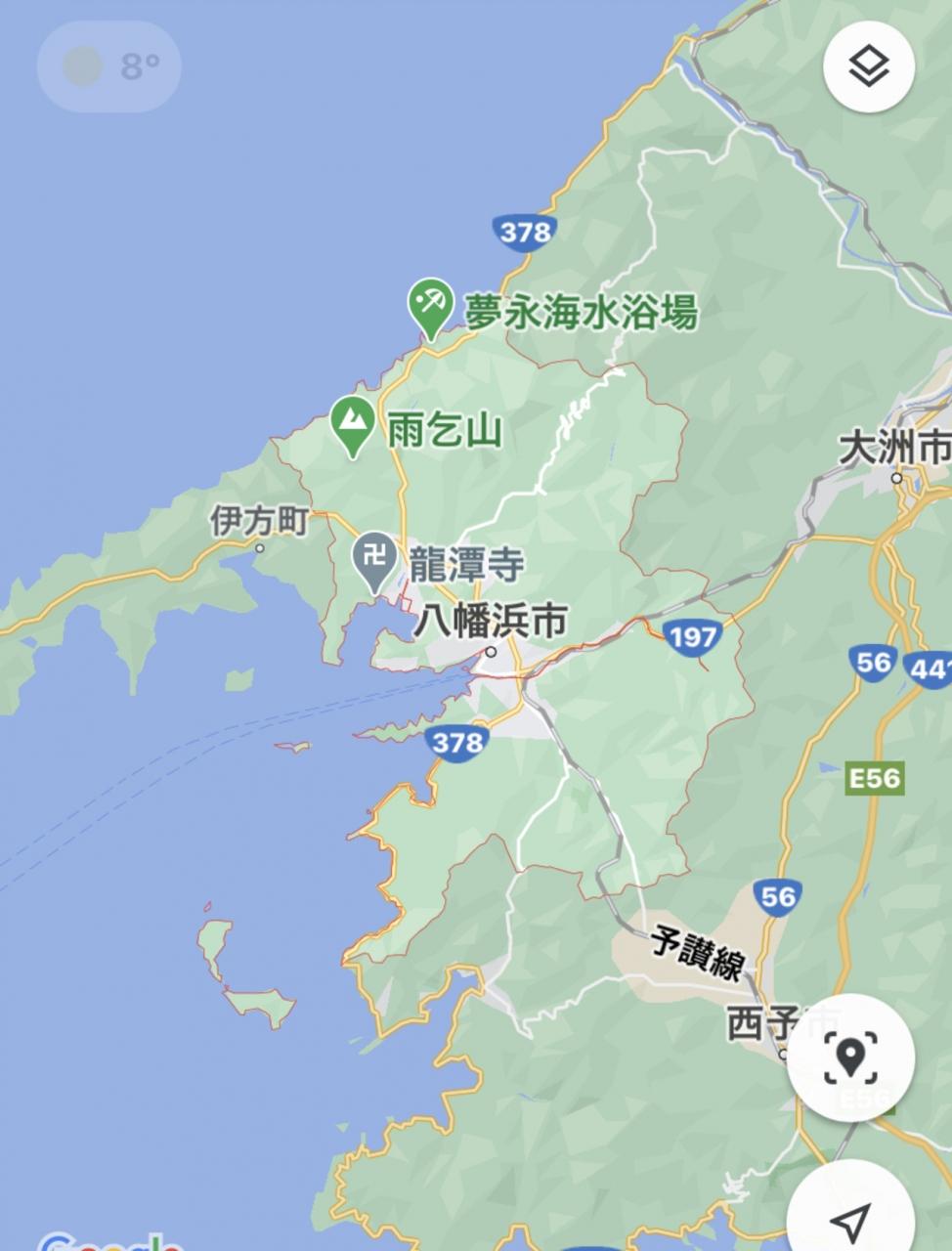Tap the 伊方町 town label
Screen dimensions: 952x1251
[259, 522]
